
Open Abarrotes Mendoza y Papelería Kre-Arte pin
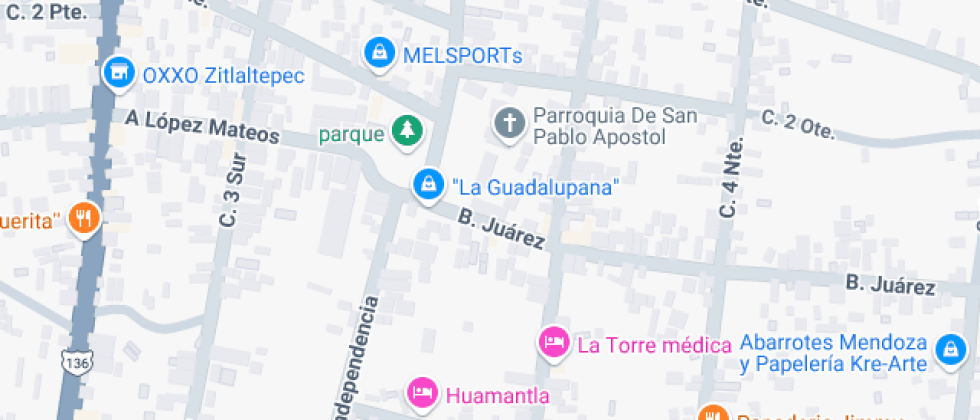pos(949,350)
